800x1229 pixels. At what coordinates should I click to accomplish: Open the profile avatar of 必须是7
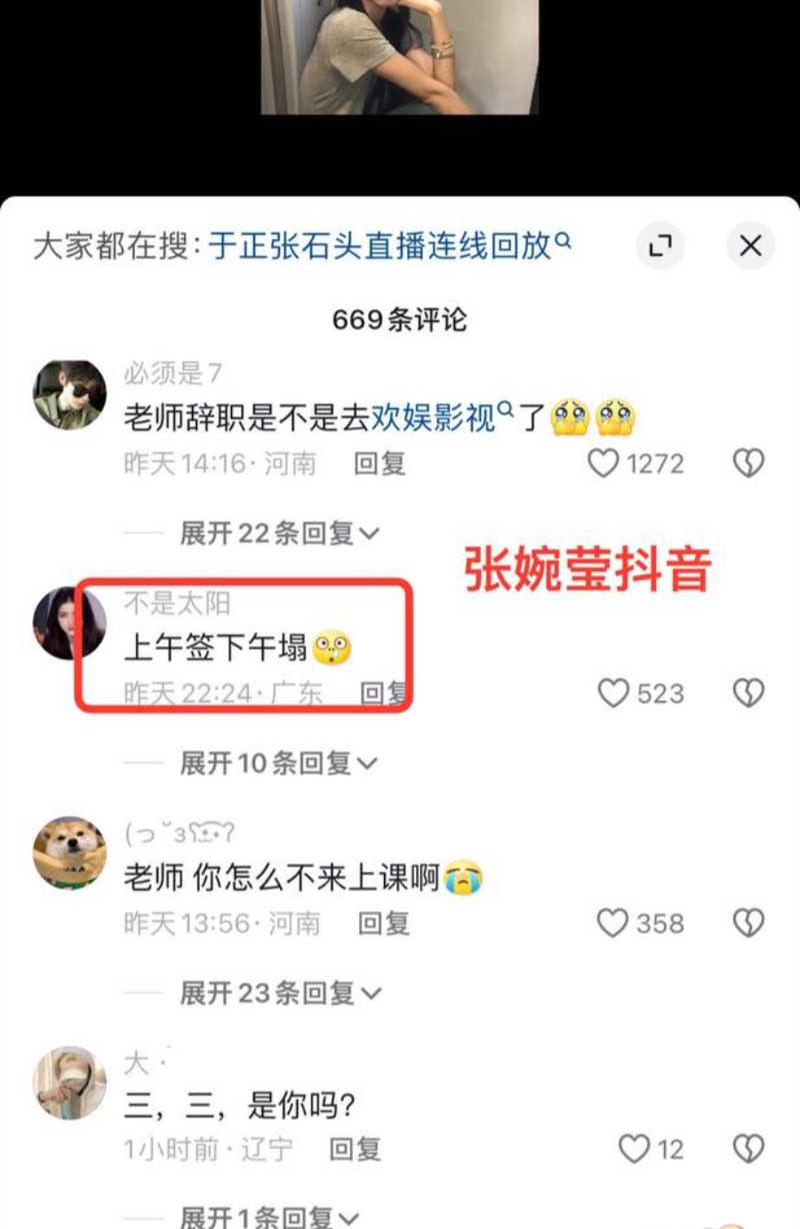point(69,395)
